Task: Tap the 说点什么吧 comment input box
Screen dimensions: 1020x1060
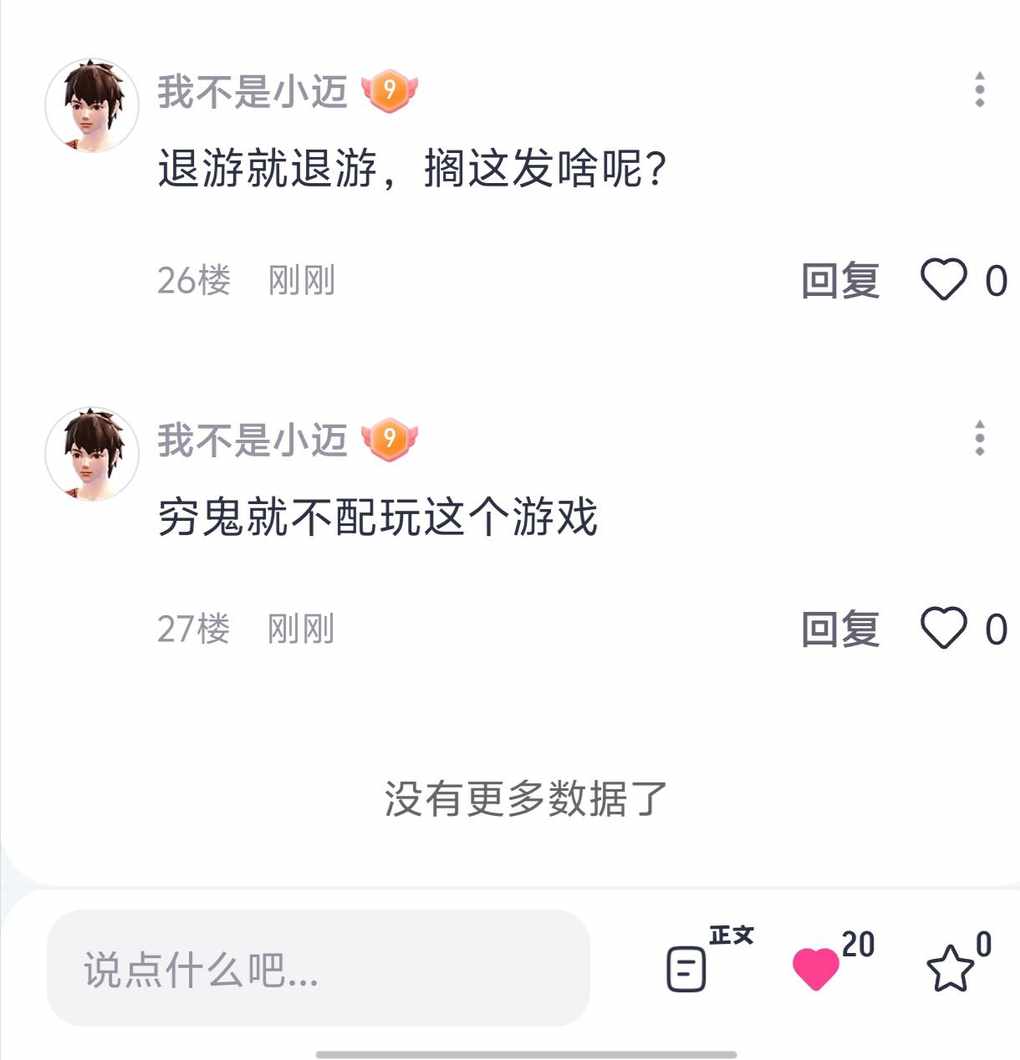Action: pyautogui.click(x=318, y=968)
